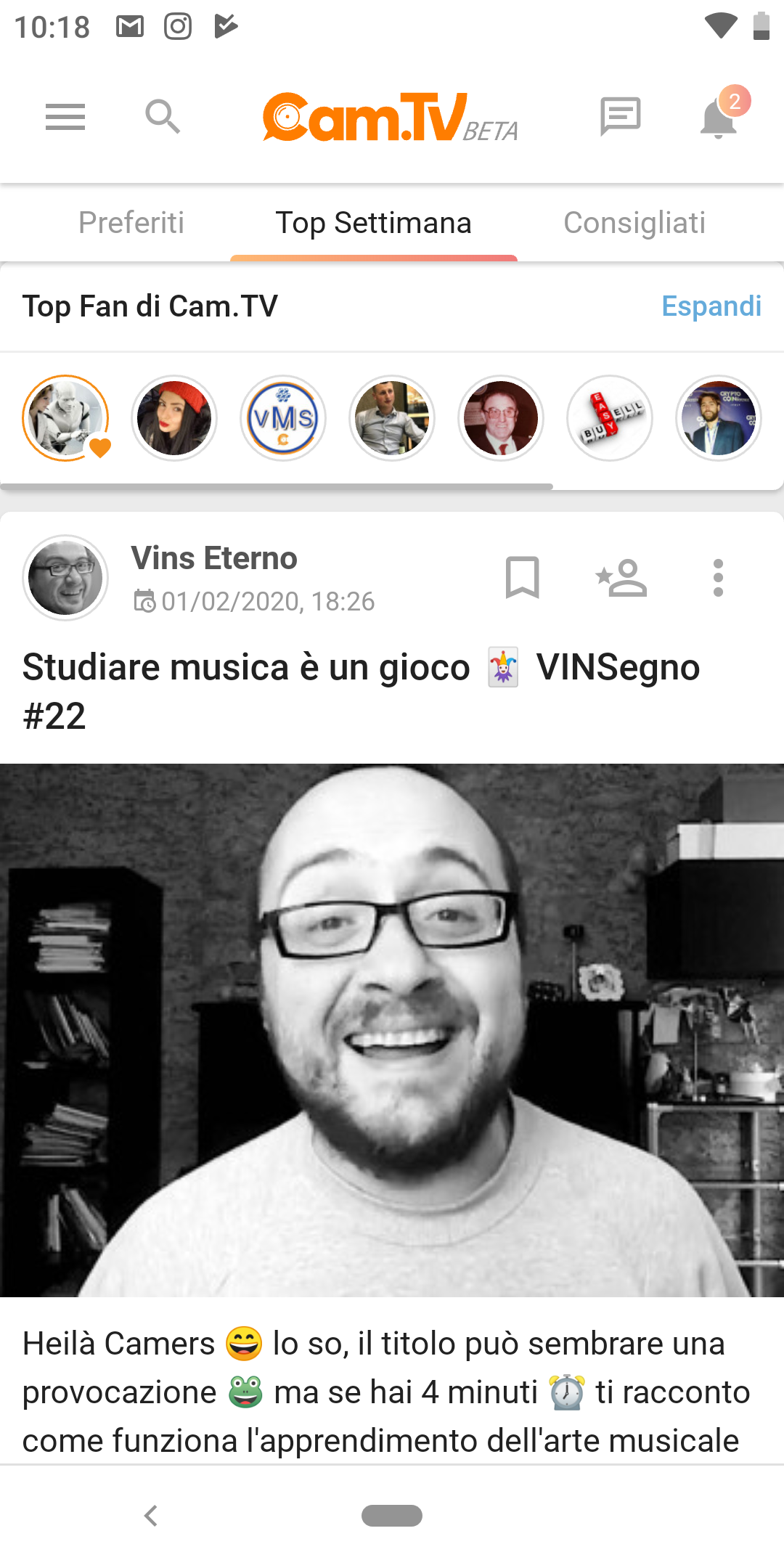Open the search magnifier icon
784x1568 pixels.
163,116
